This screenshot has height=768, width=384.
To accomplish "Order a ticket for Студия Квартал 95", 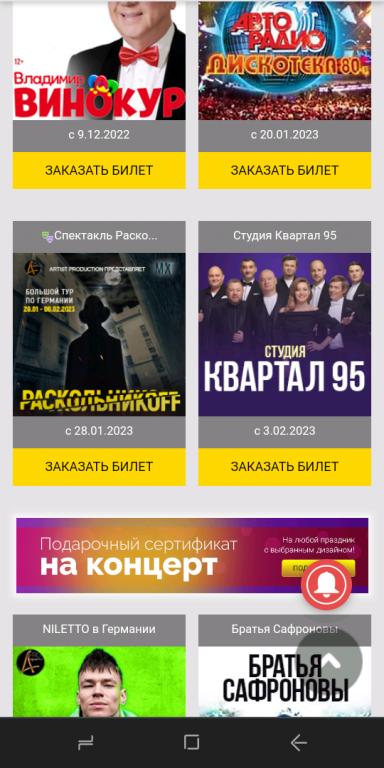I will pos(285,467).
